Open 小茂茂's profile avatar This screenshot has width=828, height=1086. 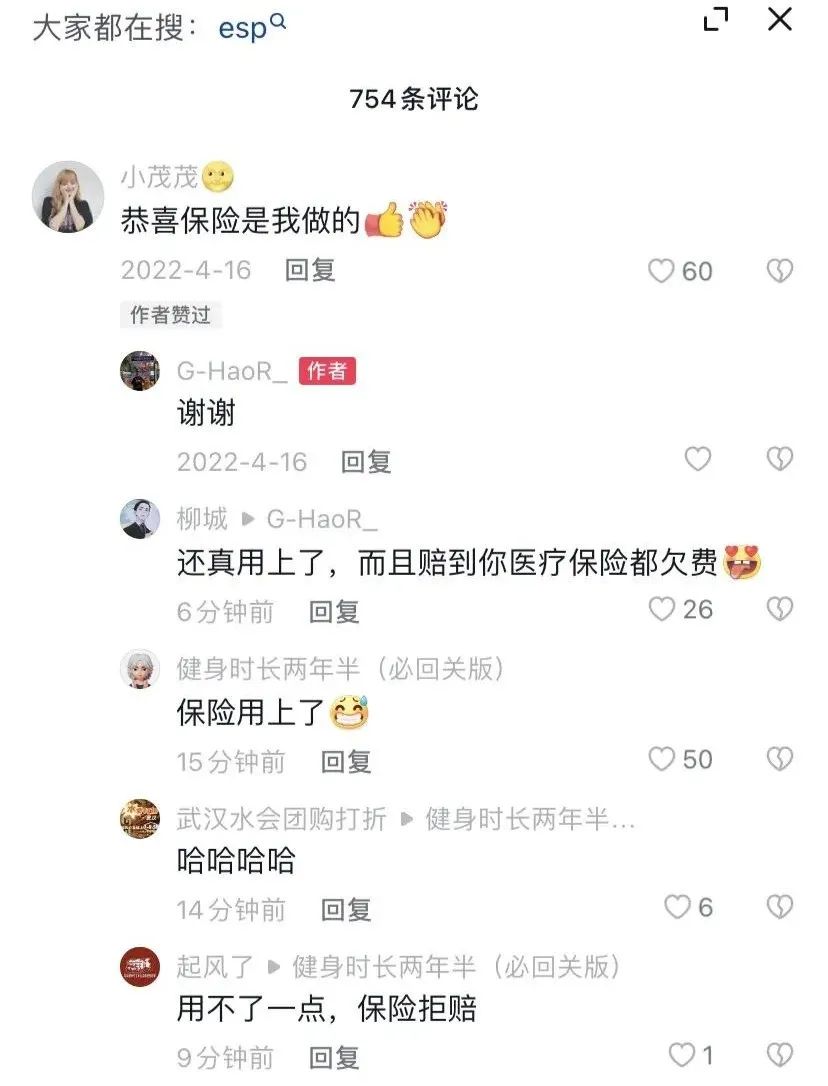coord(68,197)
